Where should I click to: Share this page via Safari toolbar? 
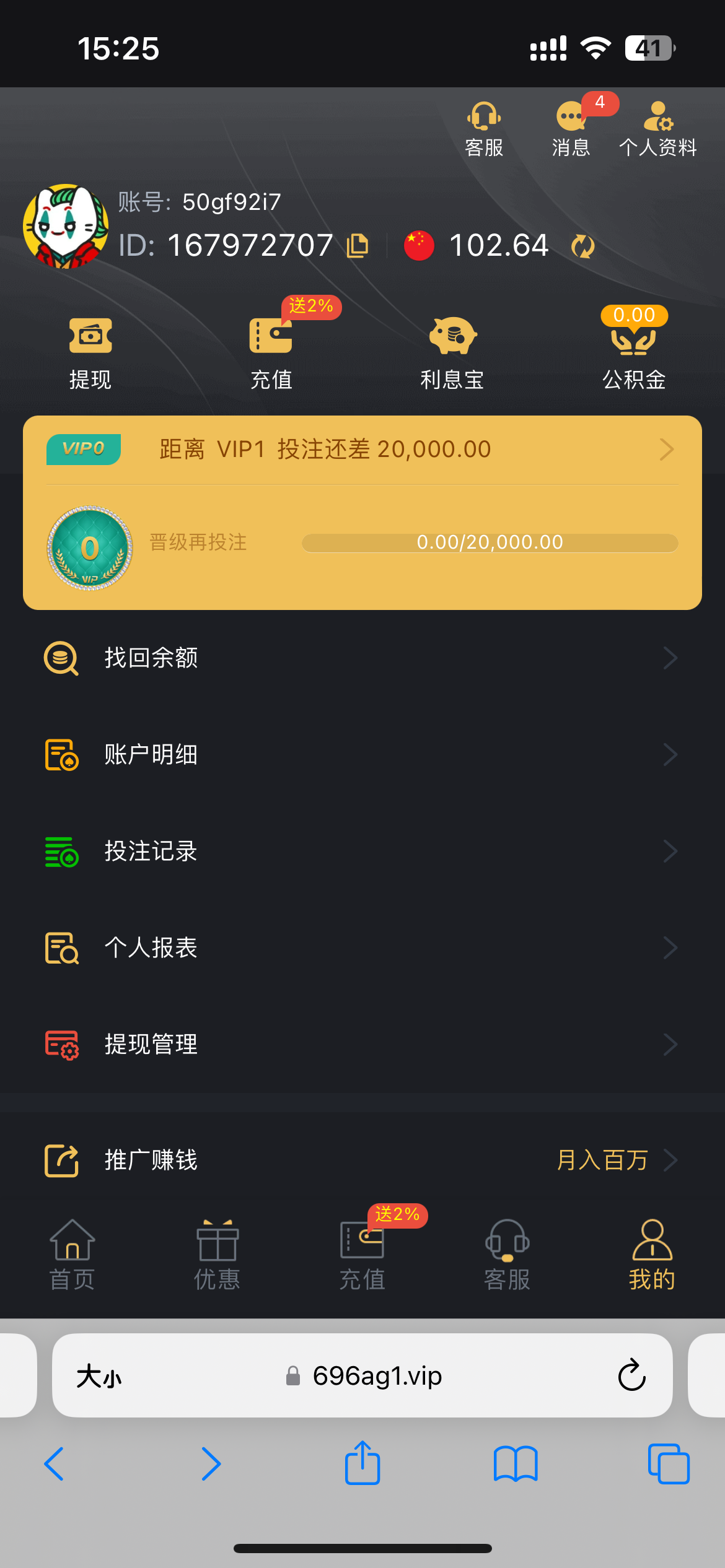tap(362, 1464)
